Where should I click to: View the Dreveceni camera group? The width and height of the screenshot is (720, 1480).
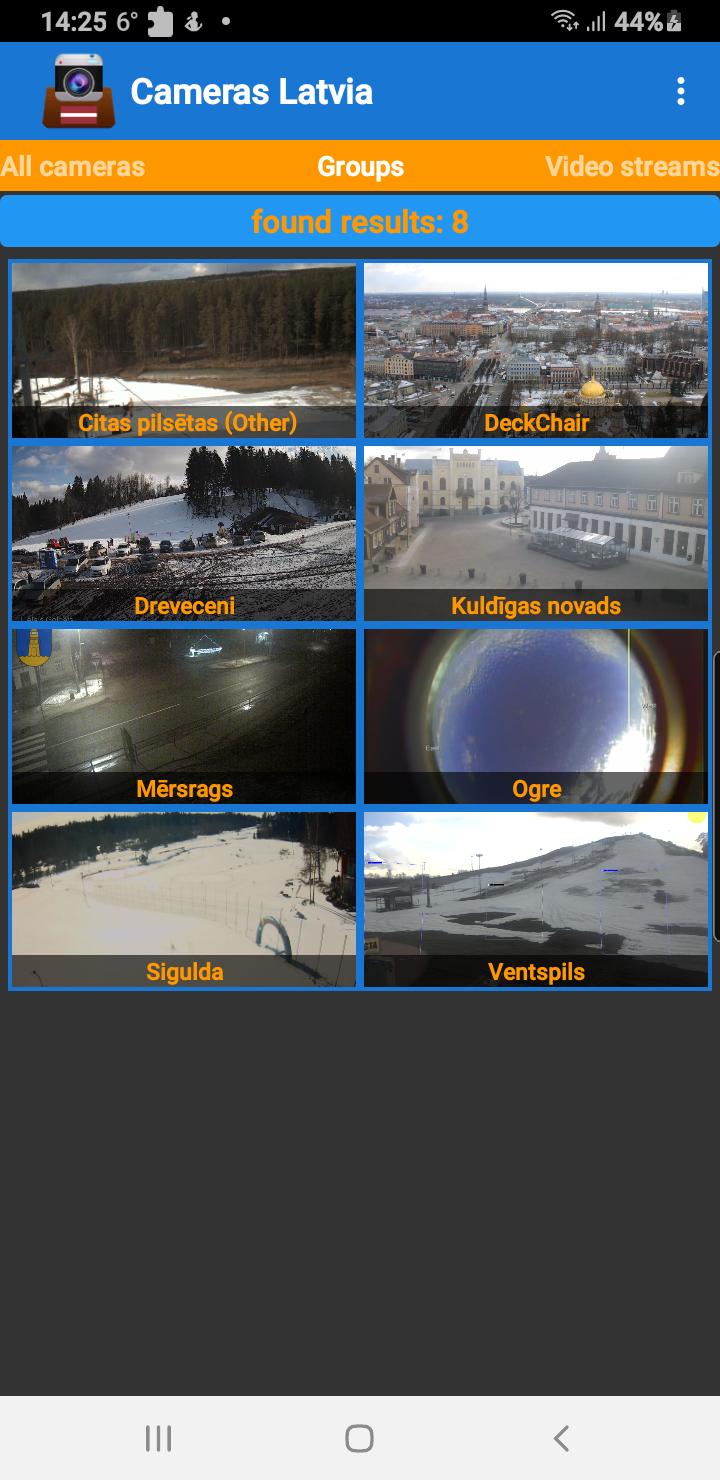click(x=184, y=533)
